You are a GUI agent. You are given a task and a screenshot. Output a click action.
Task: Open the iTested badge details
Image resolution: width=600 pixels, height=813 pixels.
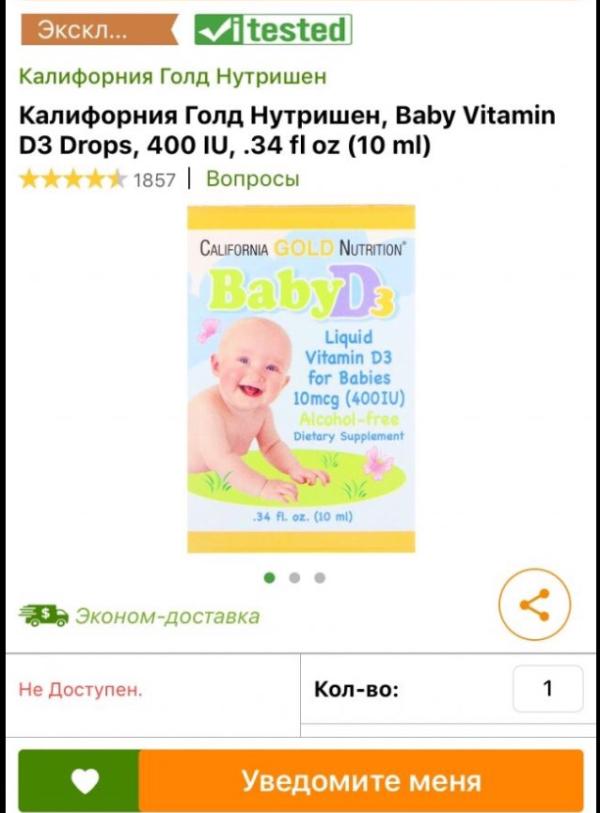coord(272,30)
